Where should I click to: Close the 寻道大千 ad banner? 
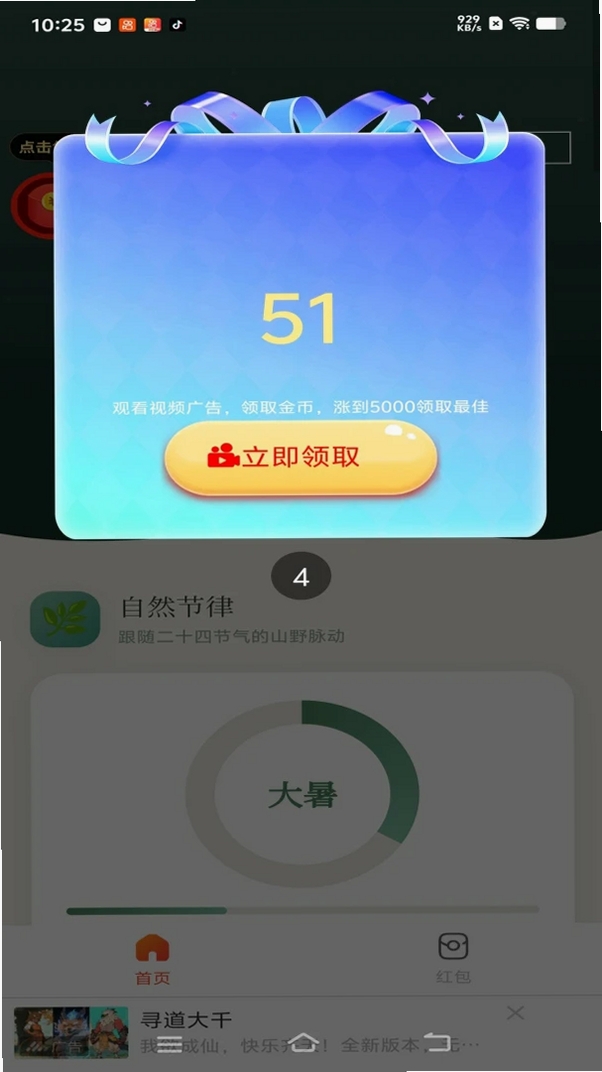tap(516, 1013)
